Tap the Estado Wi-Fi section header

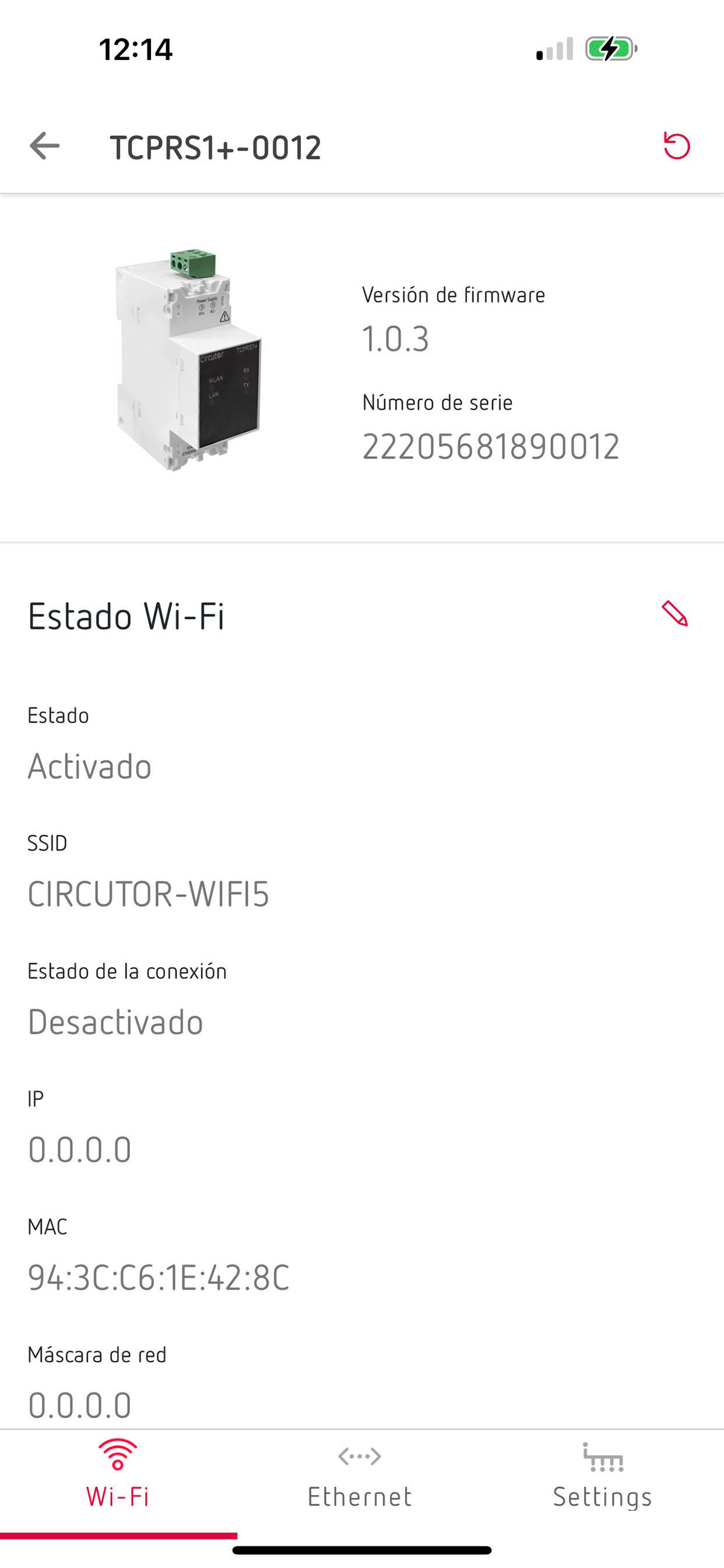pos(126,616)
